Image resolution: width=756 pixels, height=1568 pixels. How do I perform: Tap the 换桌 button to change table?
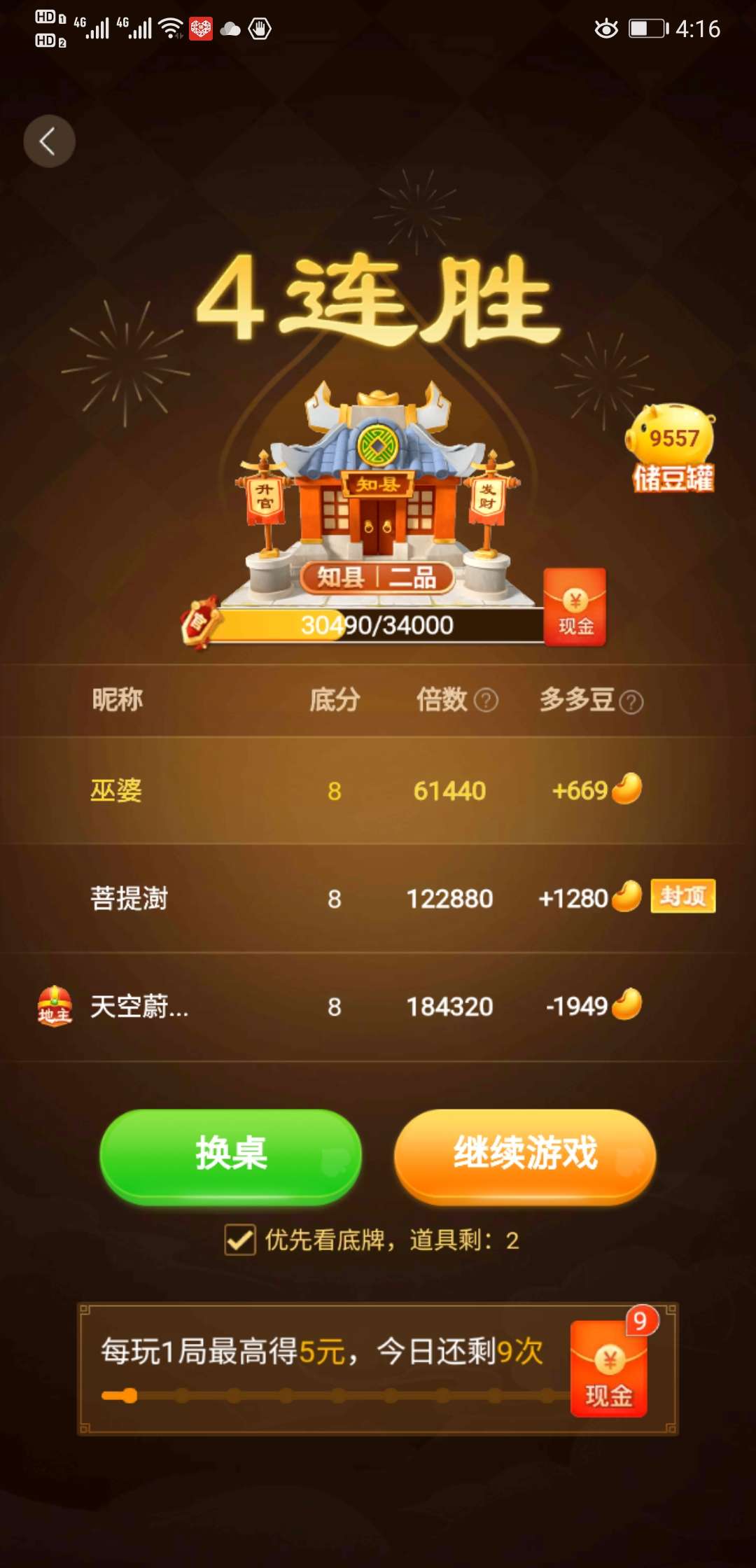coord(231,1156)
